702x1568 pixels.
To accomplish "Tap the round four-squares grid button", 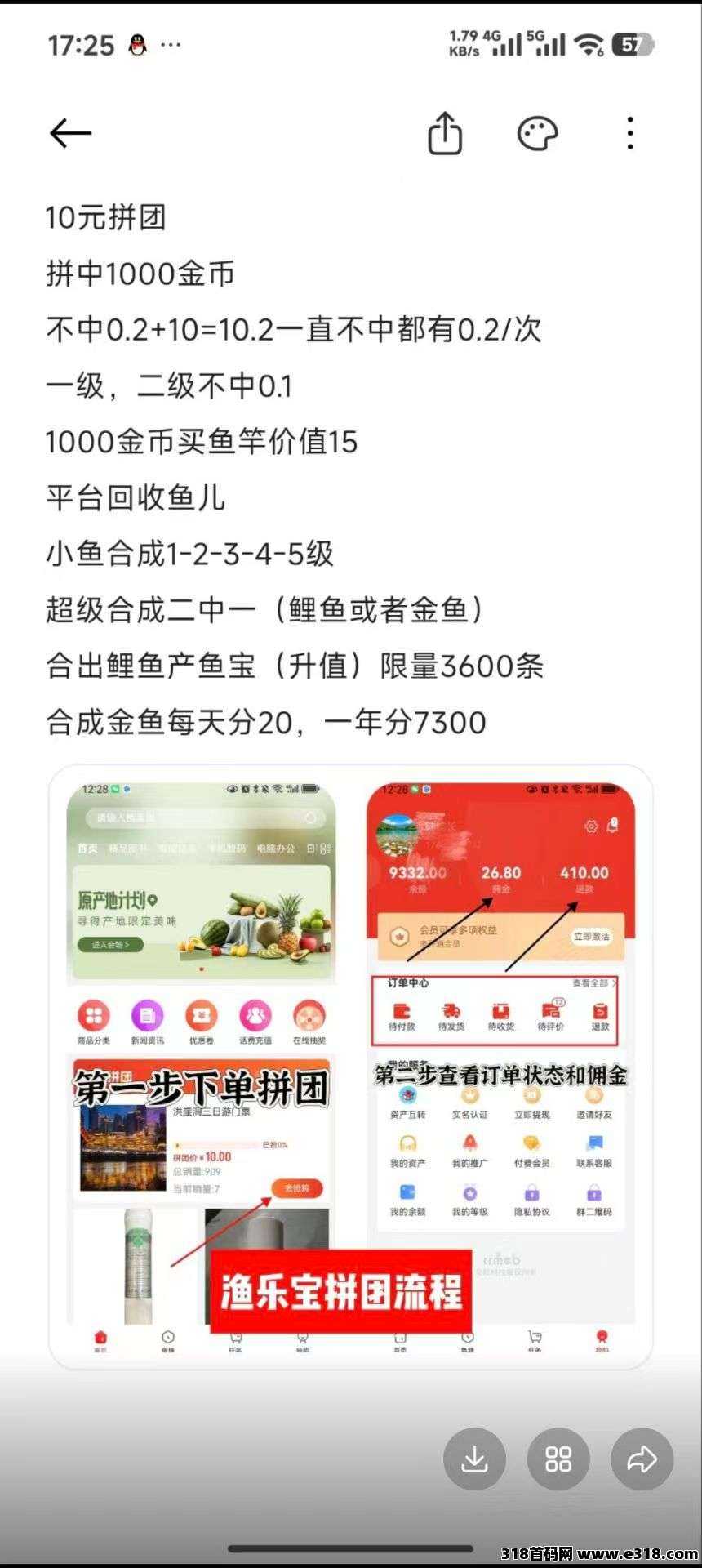I will click(558, 1459).
